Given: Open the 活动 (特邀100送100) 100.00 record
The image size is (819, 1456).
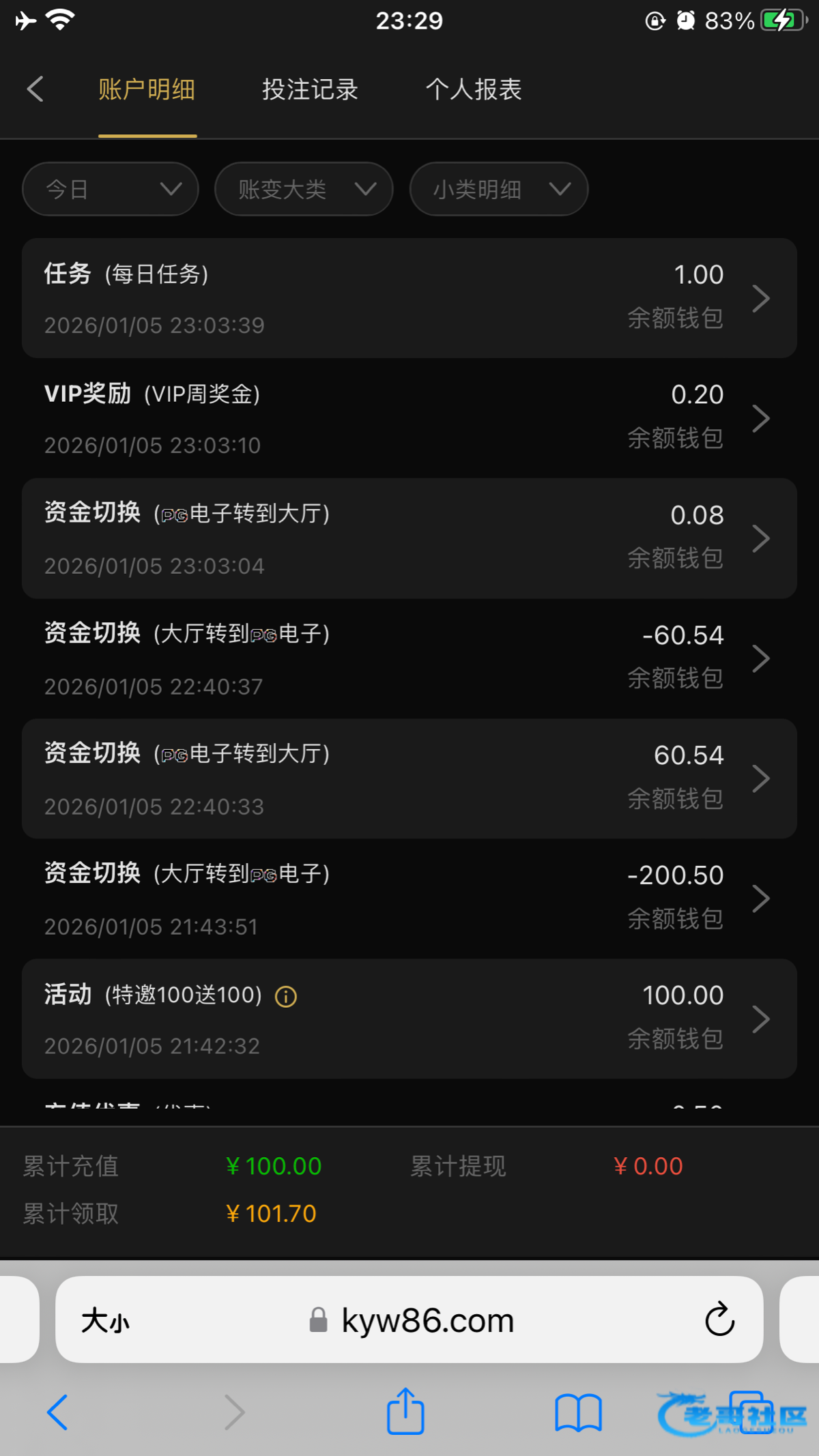Looking at the screenshot, I should pos(409,1019).
